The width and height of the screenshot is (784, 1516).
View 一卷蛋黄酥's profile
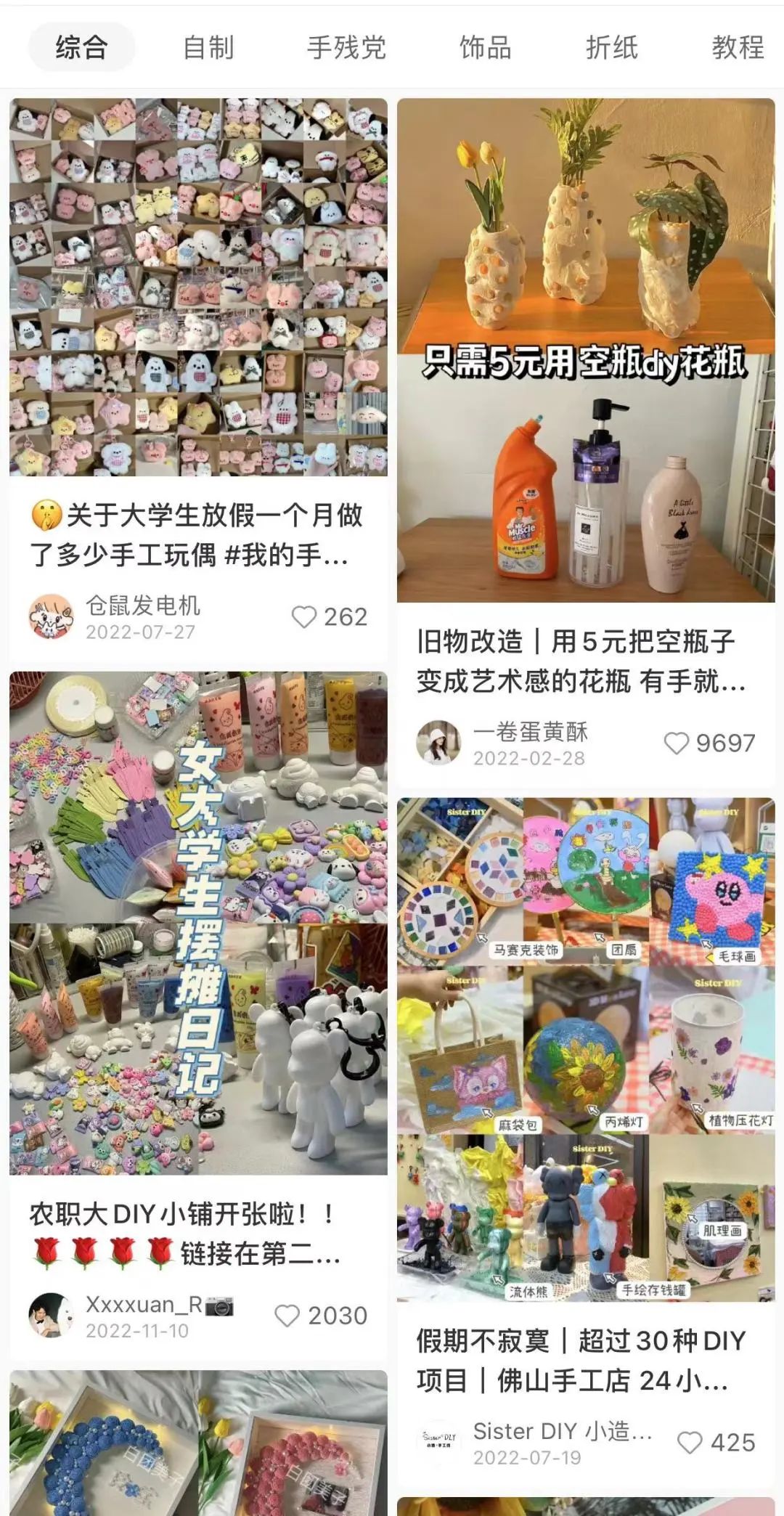438,743
